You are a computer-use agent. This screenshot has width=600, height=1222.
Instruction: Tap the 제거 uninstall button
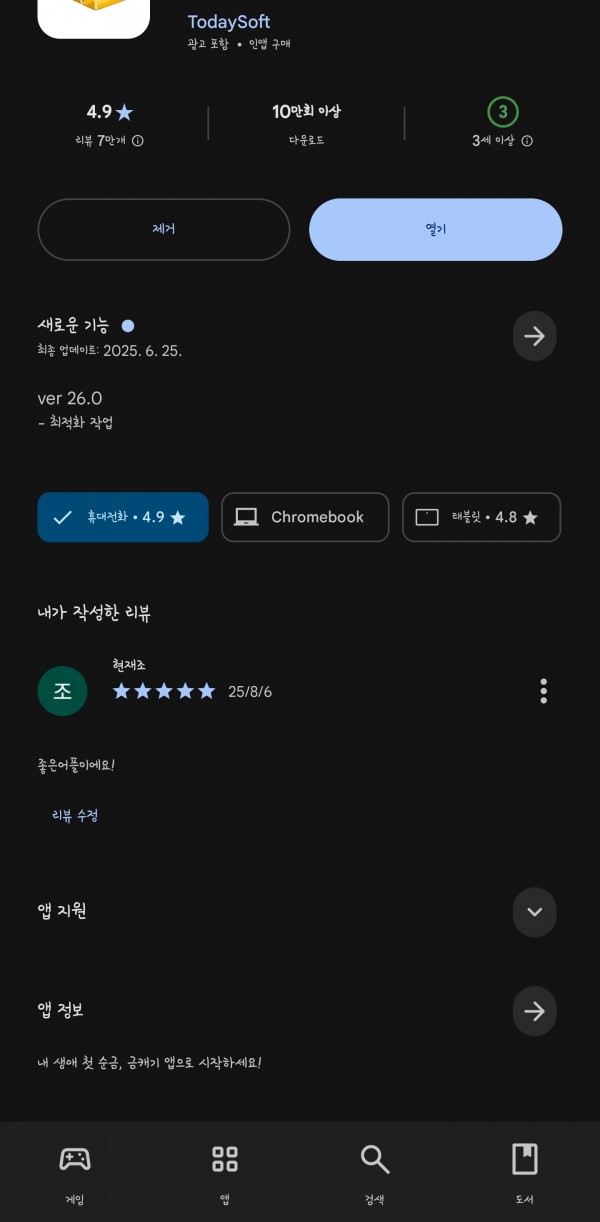pos(164,229)
